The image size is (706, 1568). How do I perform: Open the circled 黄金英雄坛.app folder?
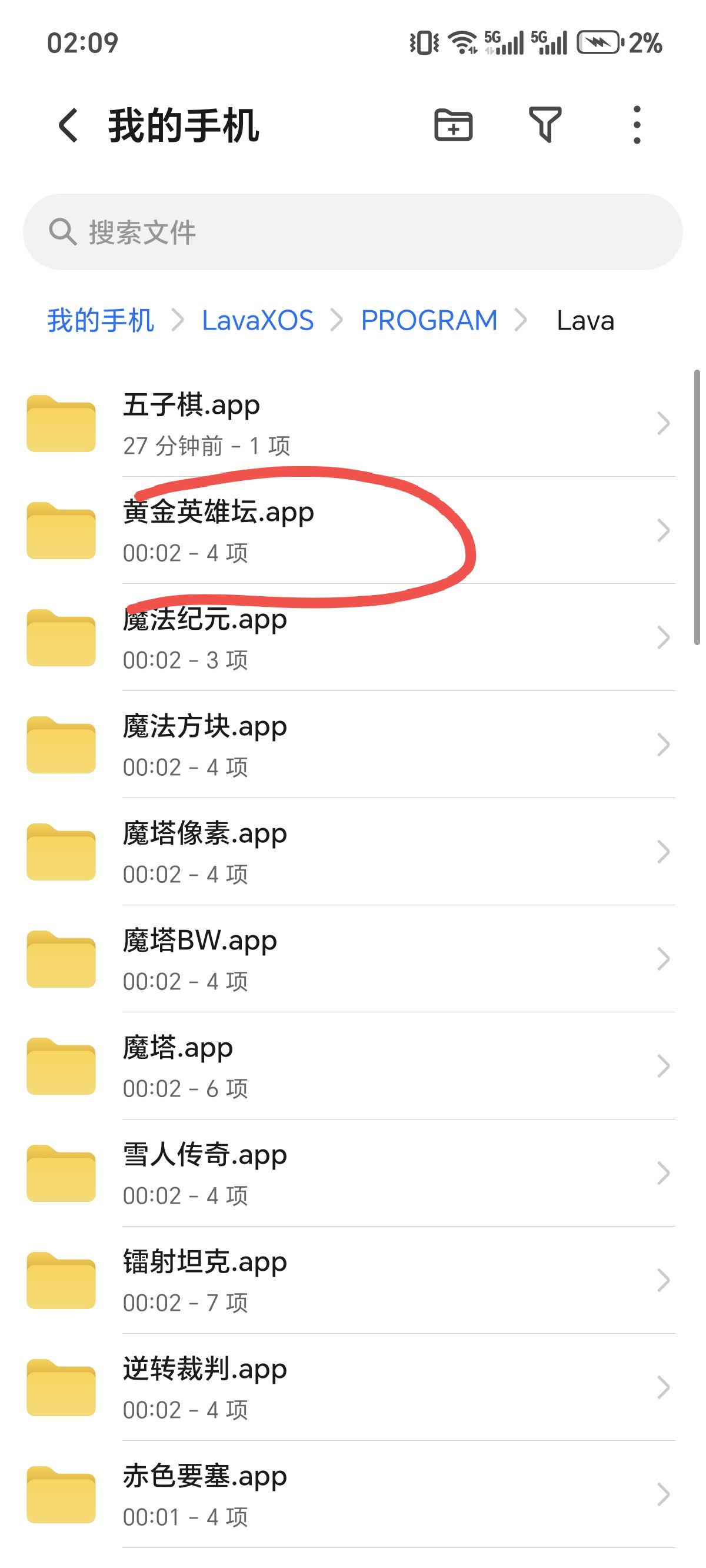pos(244,531)
